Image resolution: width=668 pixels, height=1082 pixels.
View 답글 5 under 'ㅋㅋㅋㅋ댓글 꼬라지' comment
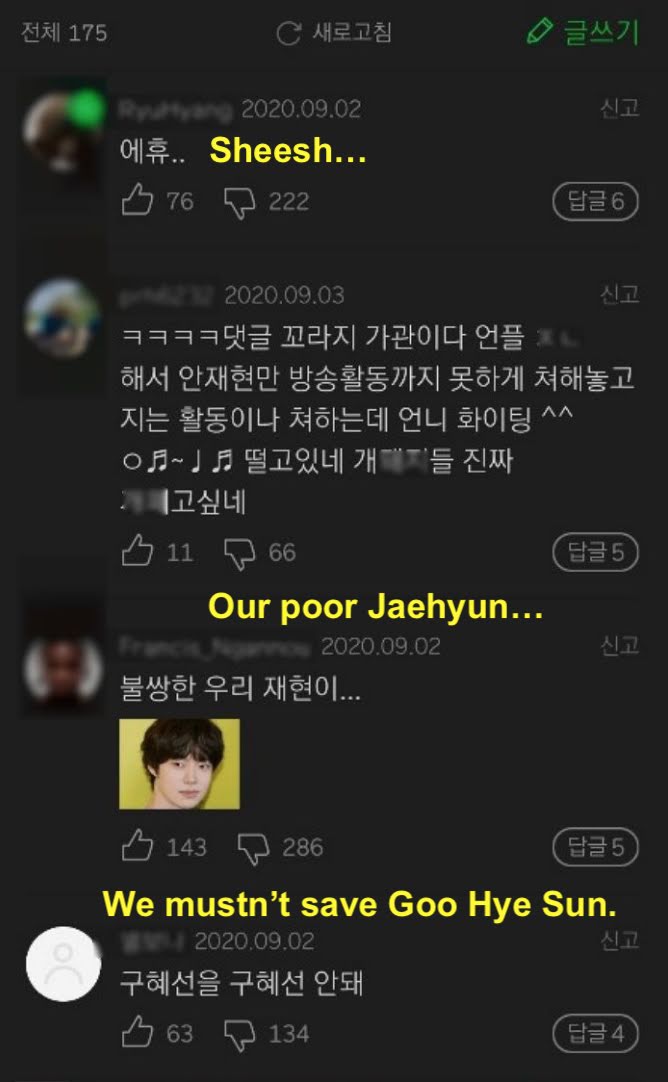click(595, 552)
